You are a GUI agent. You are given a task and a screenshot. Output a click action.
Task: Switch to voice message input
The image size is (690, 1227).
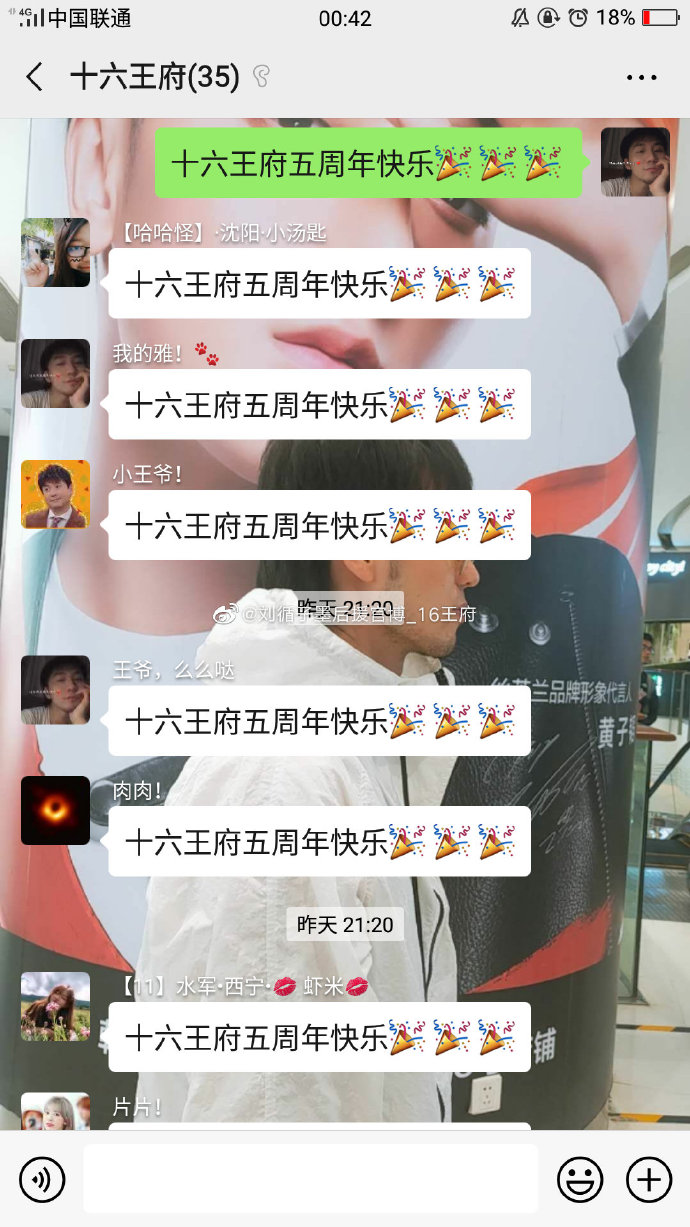point(42,1180)
